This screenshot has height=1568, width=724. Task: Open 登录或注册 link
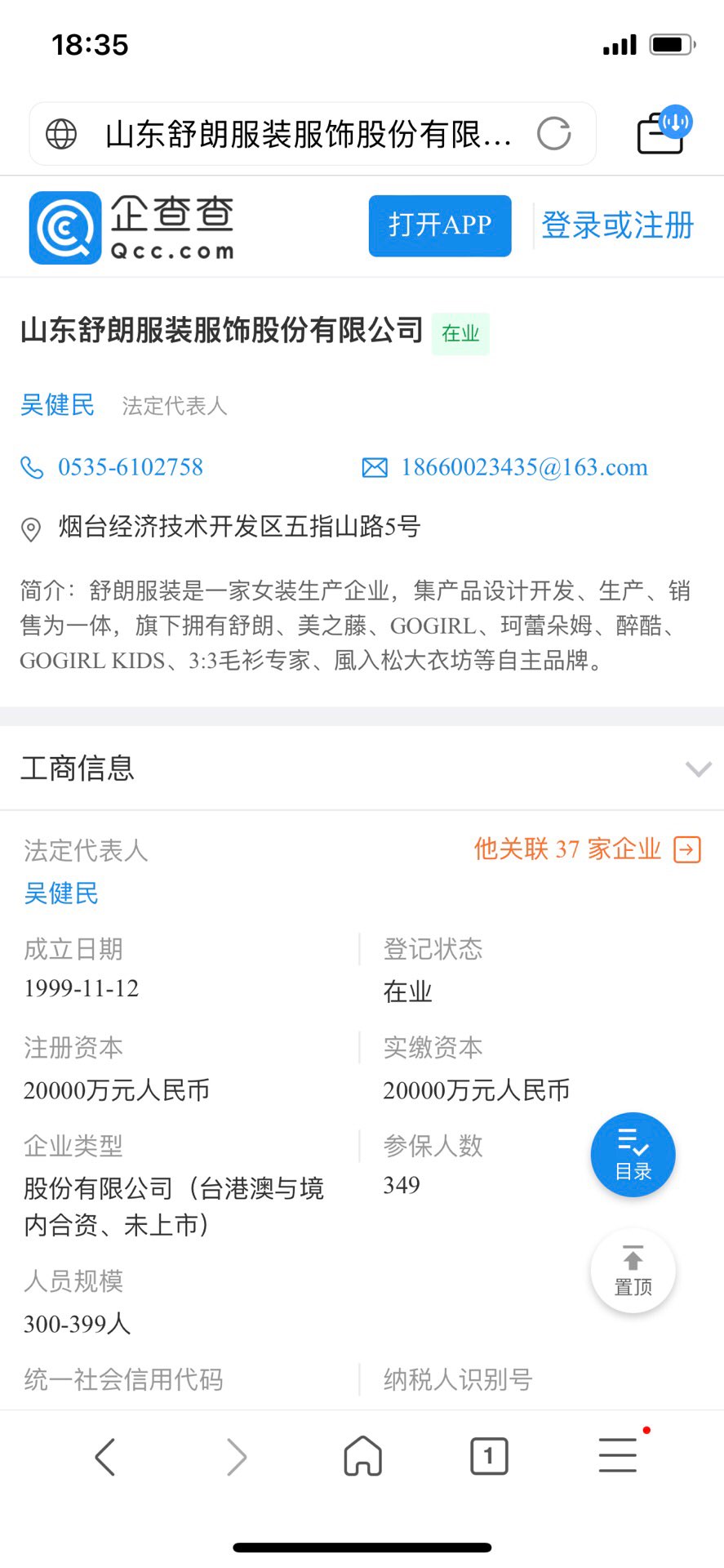pos(617,225)
